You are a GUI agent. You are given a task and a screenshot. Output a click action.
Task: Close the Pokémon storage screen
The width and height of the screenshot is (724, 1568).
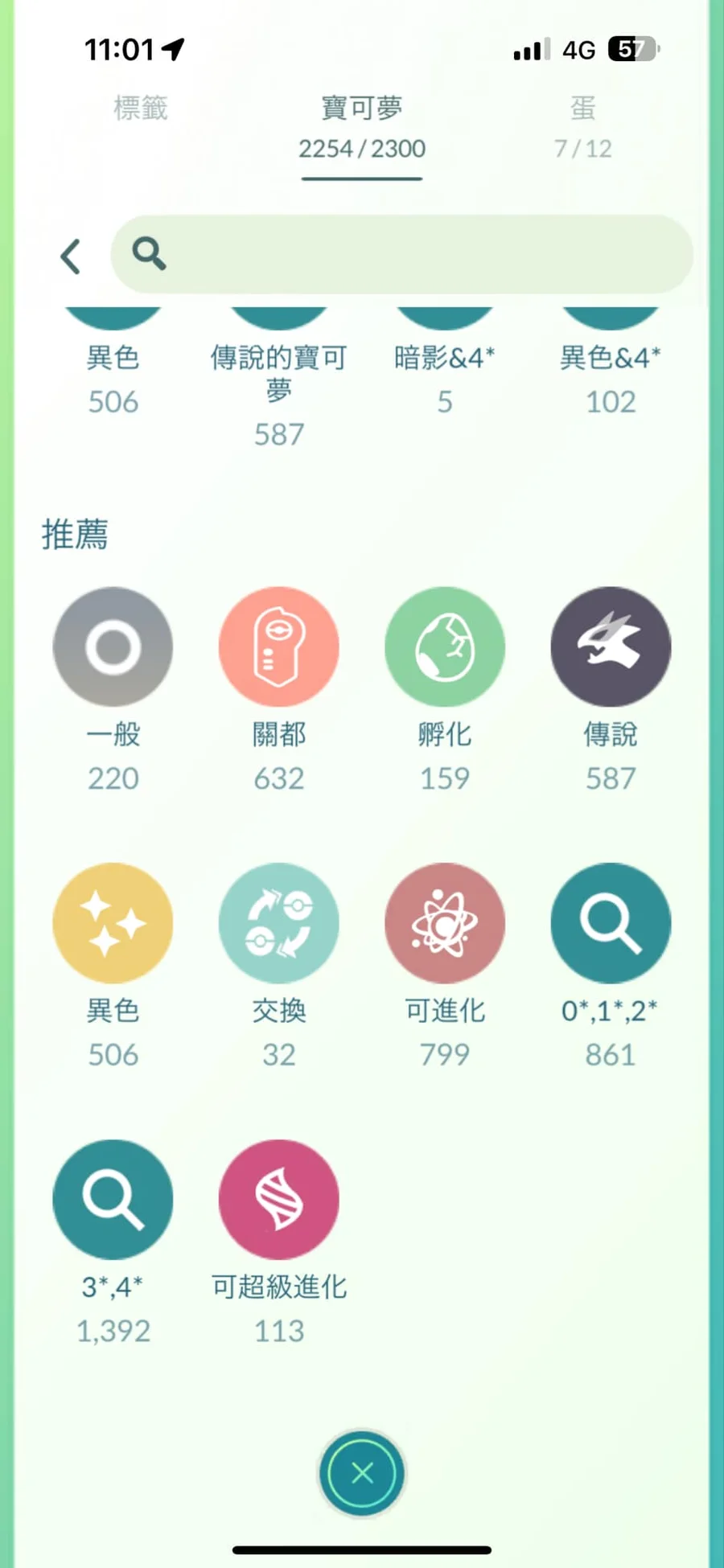coord(362,1473)
